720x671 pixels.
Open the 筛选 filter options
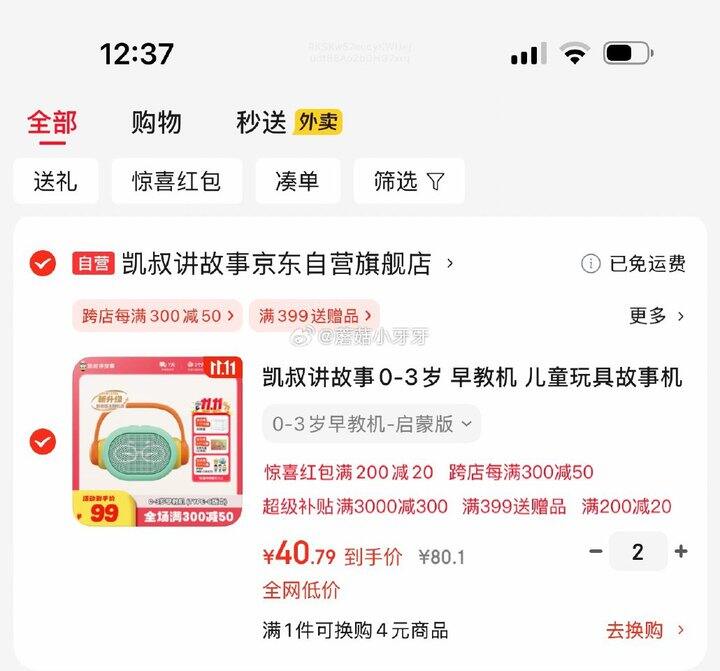click(408, 181)
